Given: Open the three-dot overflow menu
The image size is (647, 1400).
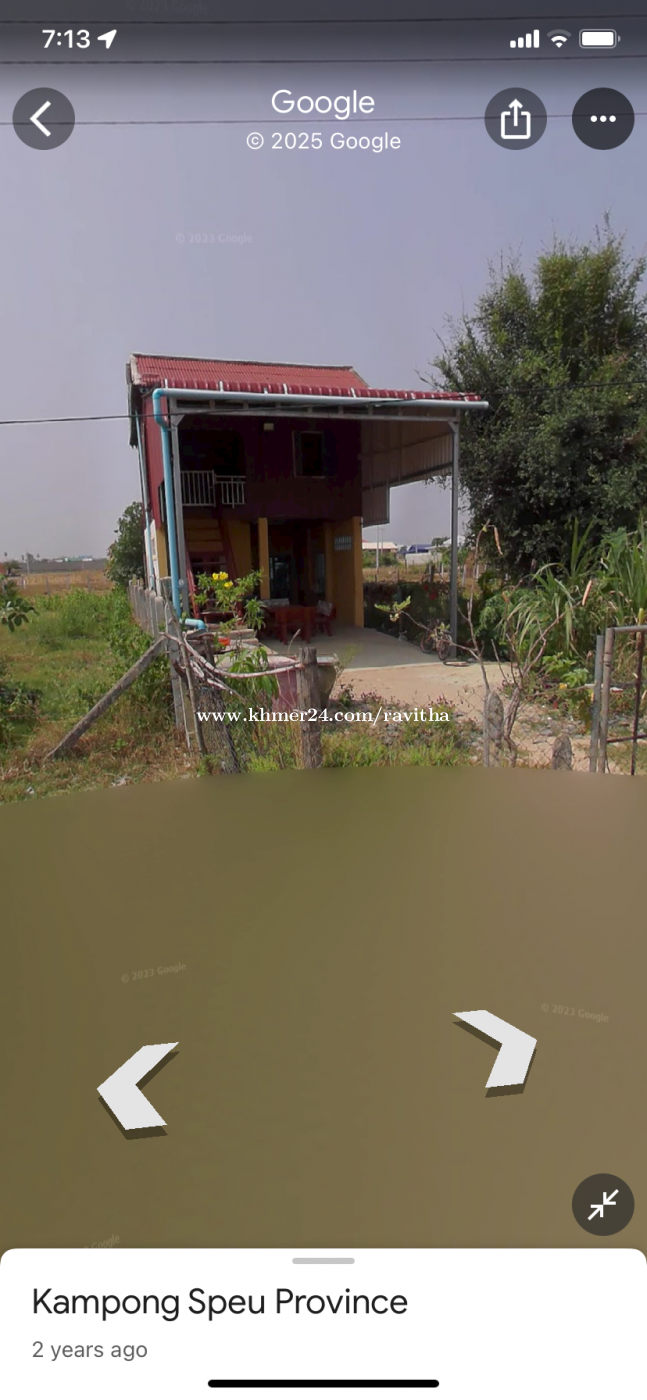Looking at the screenshot, I should pos(603,119).
